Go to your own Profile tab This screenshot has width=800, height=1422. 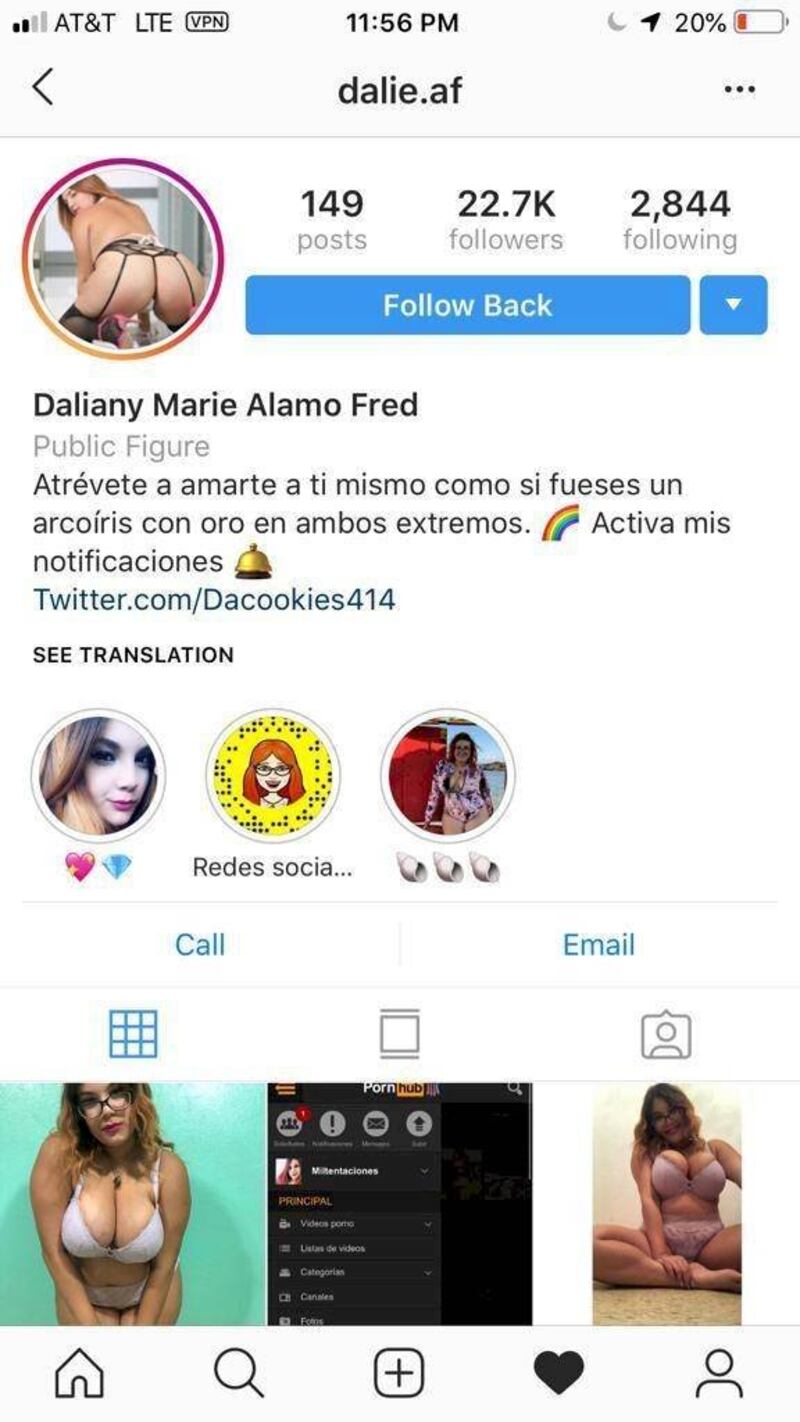tap(719, 1374)
